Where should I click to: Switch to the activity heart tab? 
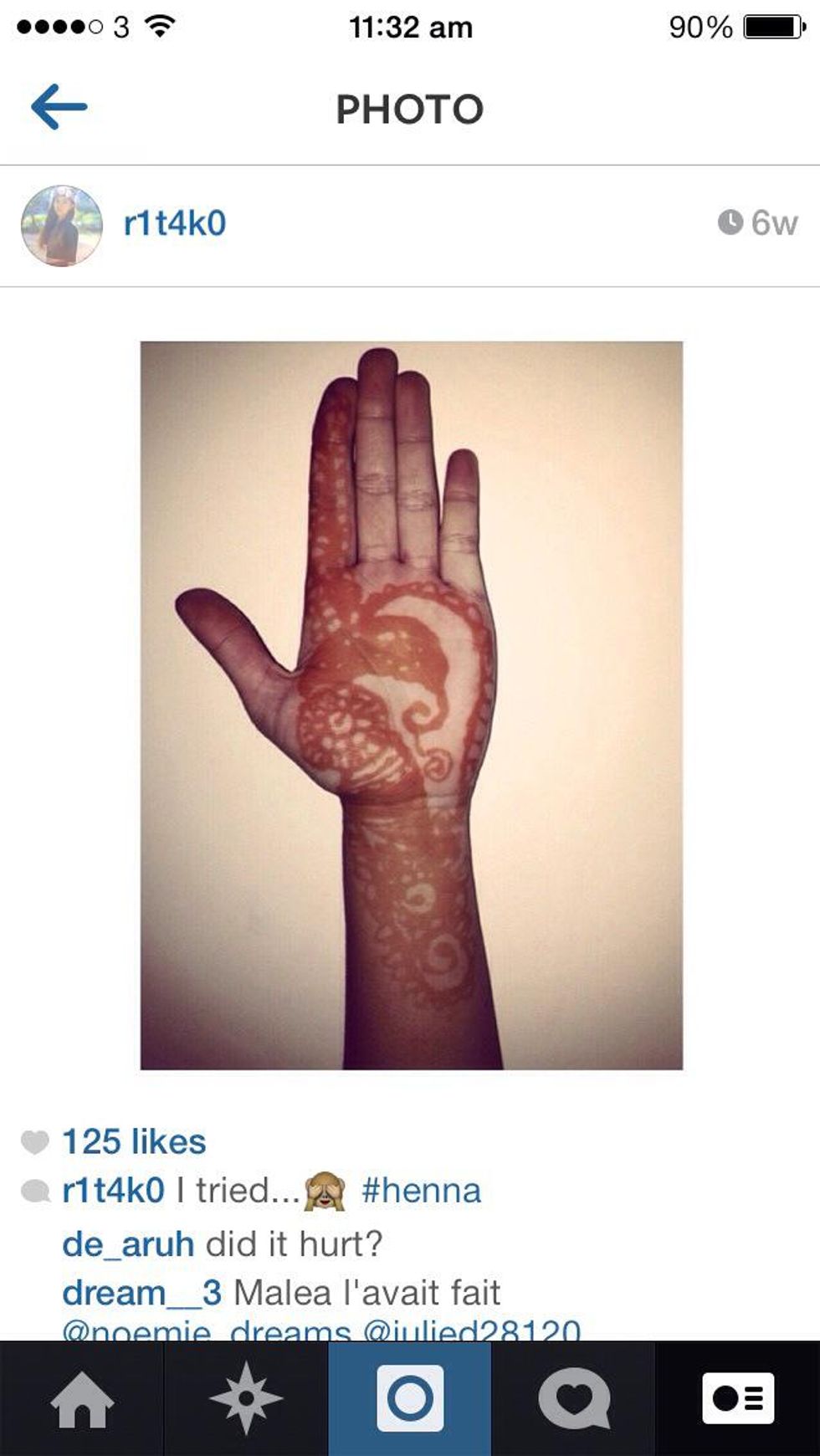[x=574, y=1399]
